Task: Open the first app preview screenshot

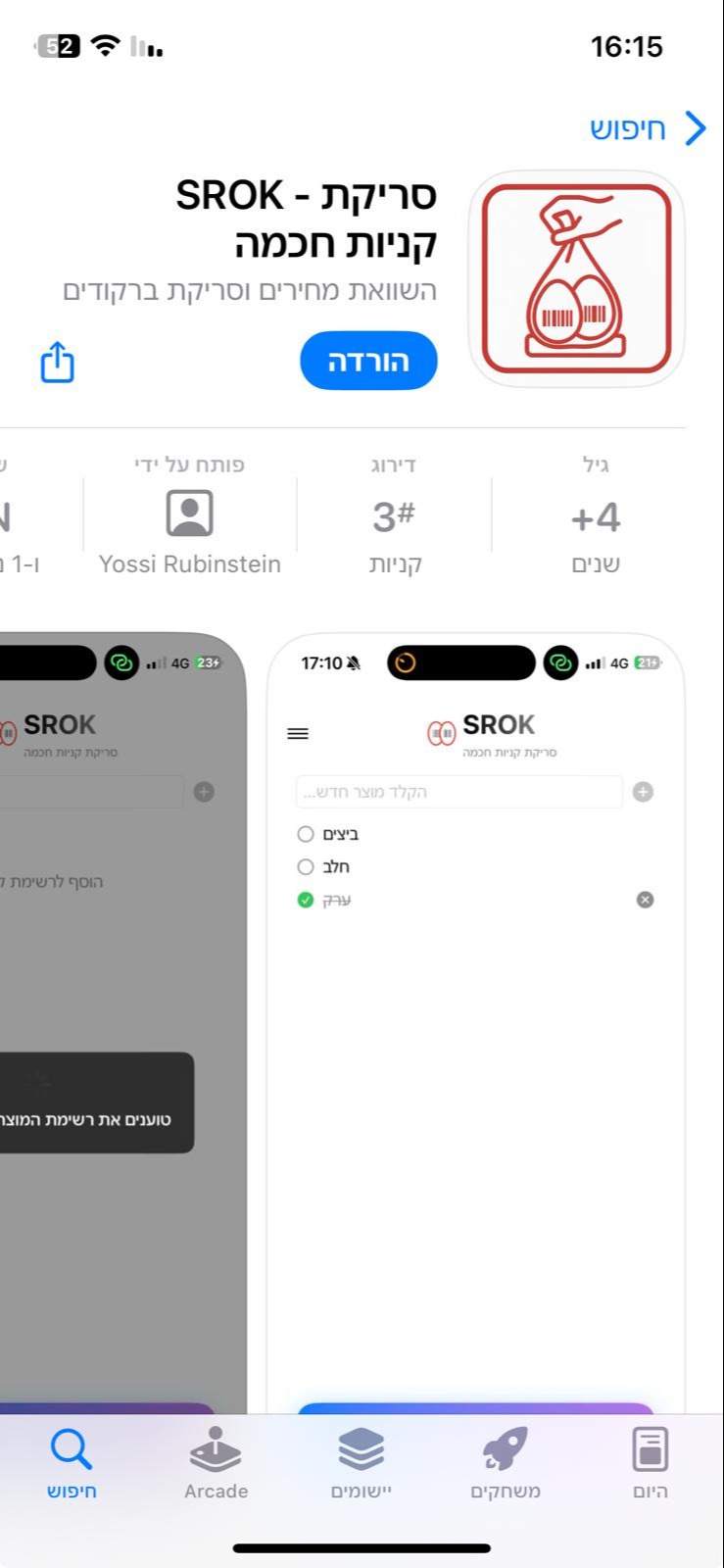Action: [475, 1023]
